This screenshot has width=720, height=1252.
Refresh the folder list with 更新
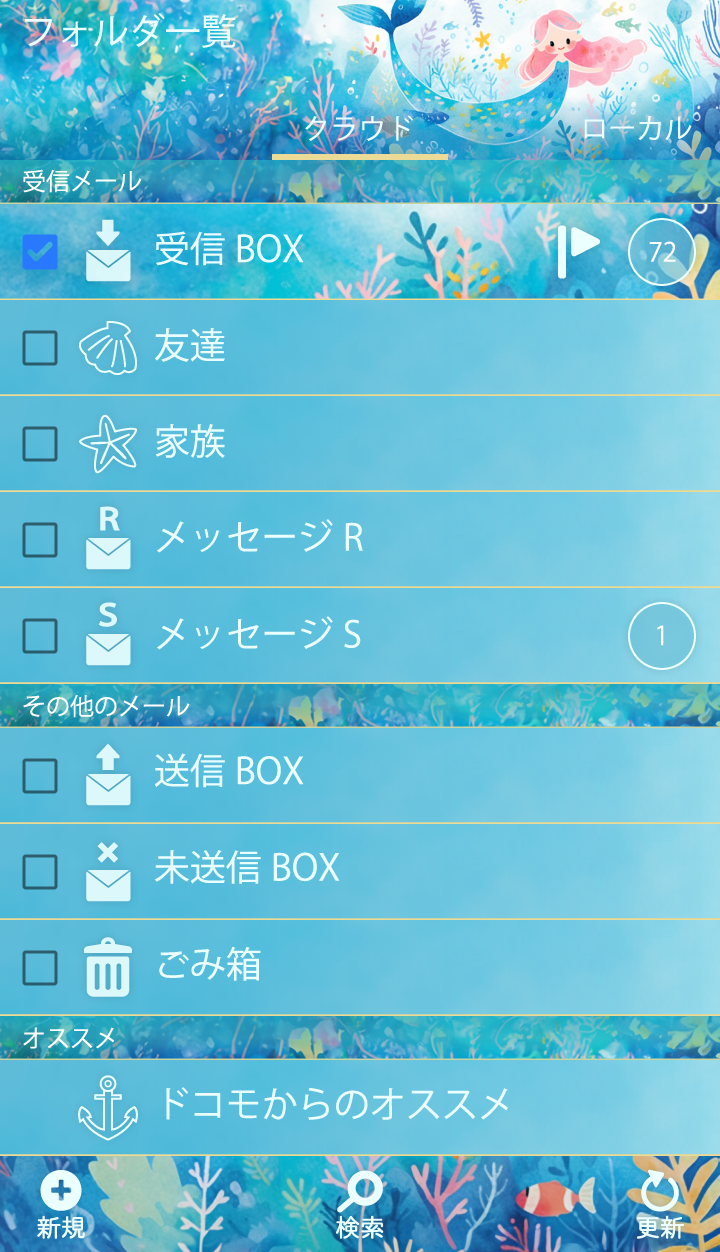coord(659,1206)
